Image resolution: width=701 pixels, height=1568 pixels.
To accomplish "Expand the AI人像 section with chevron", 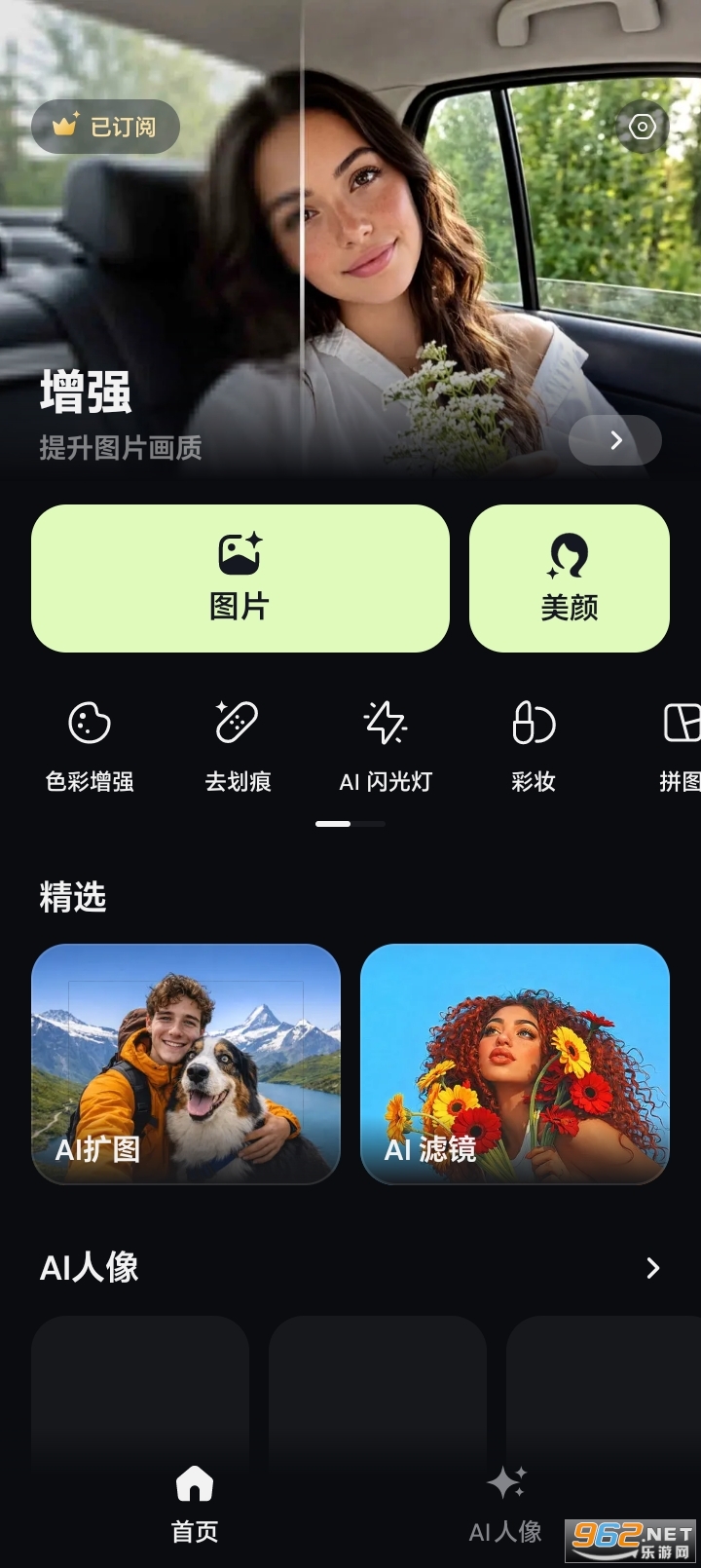I will click(x=653, y=1268).
